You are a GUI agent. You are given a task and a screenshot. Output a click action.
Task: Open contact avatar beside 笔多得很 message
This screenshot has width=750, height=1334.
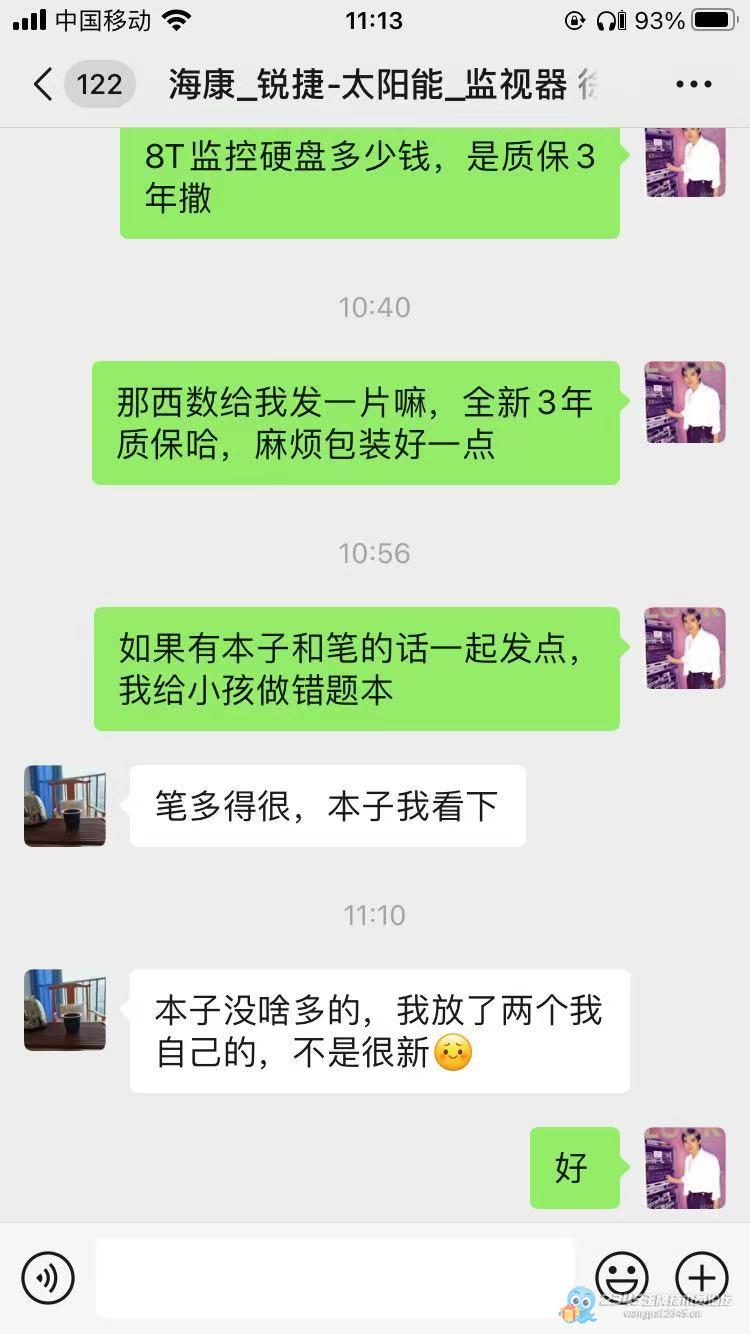click(65, 806)
